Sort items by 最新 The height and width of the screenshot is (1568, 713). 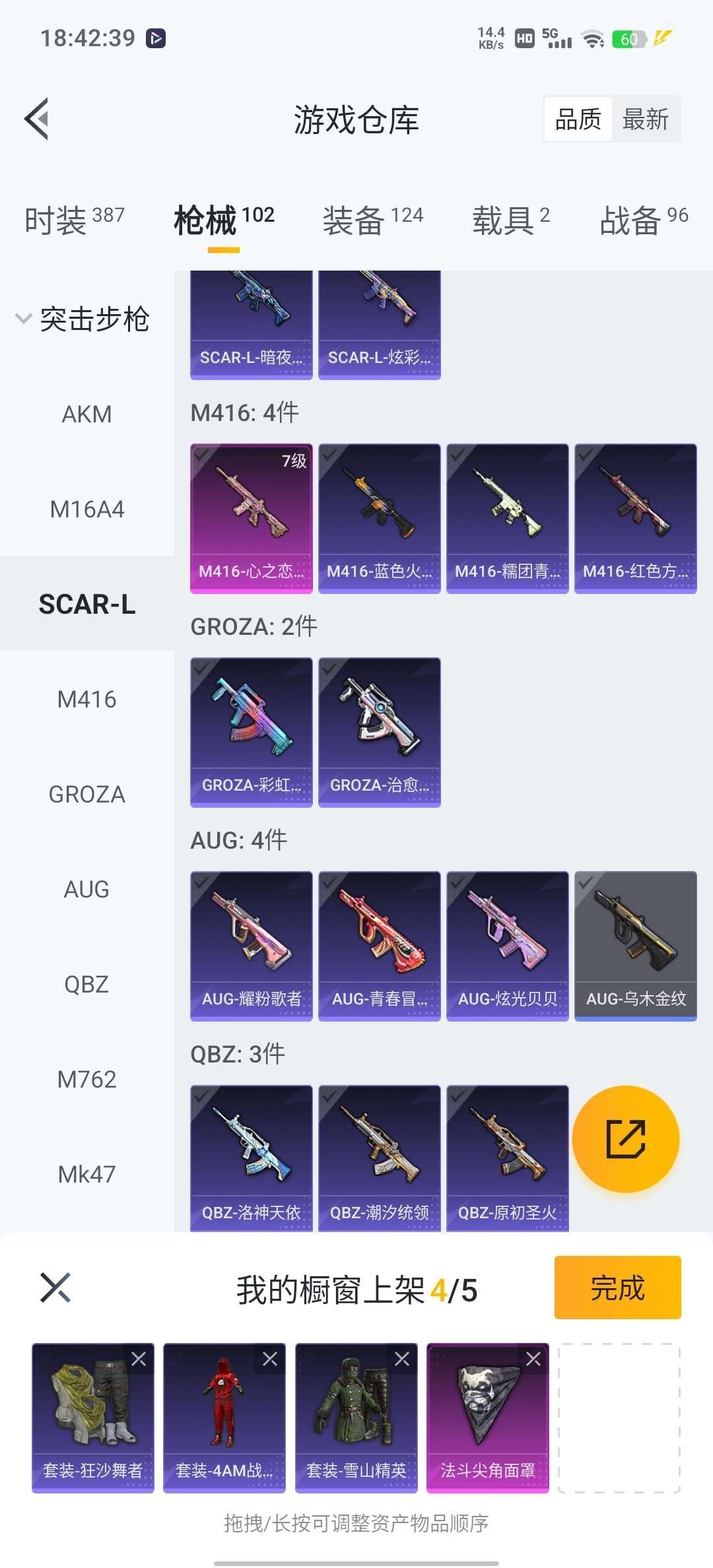point(645,119)
